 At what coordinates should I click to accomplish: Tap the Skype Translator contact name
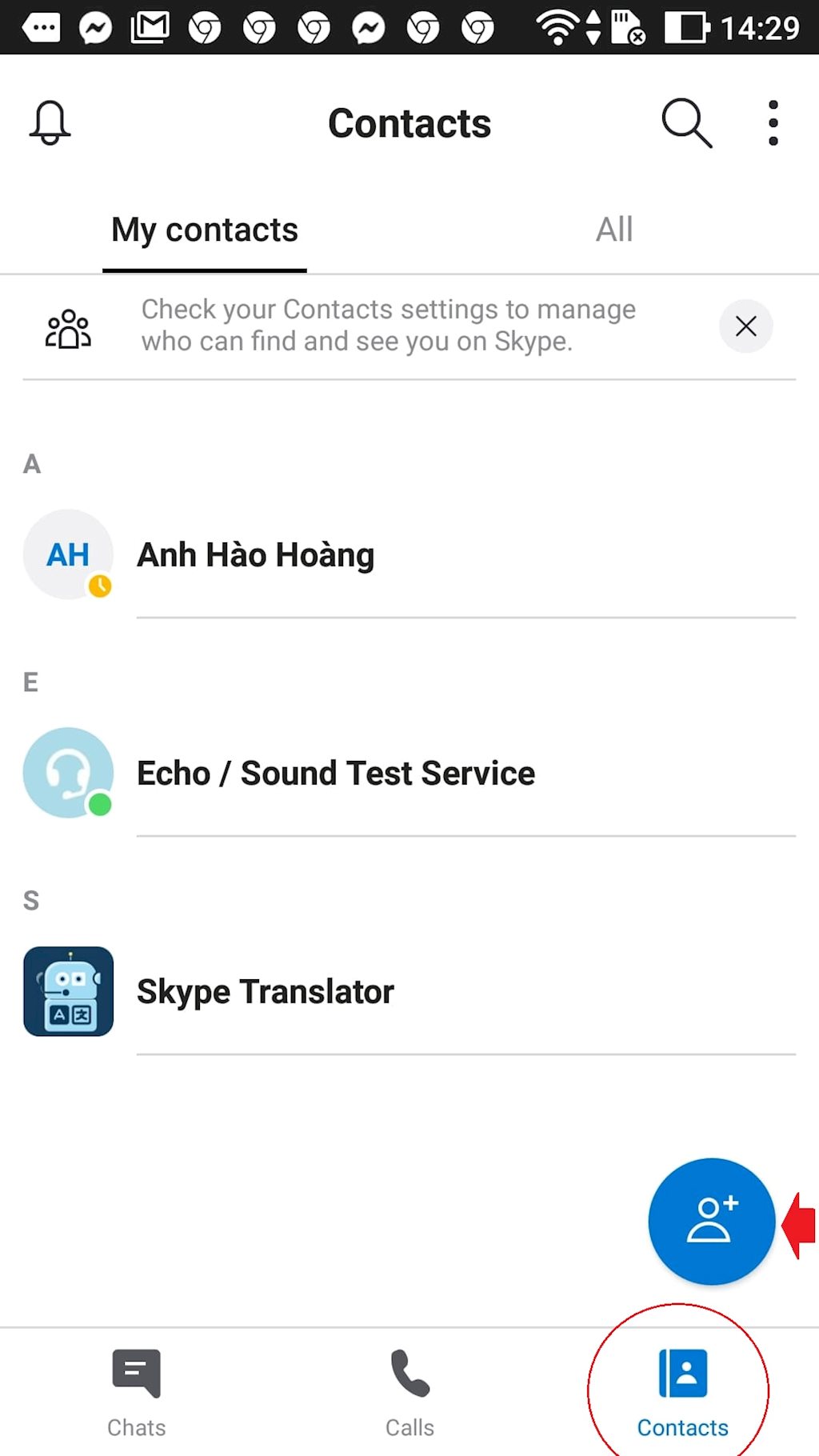266,991
